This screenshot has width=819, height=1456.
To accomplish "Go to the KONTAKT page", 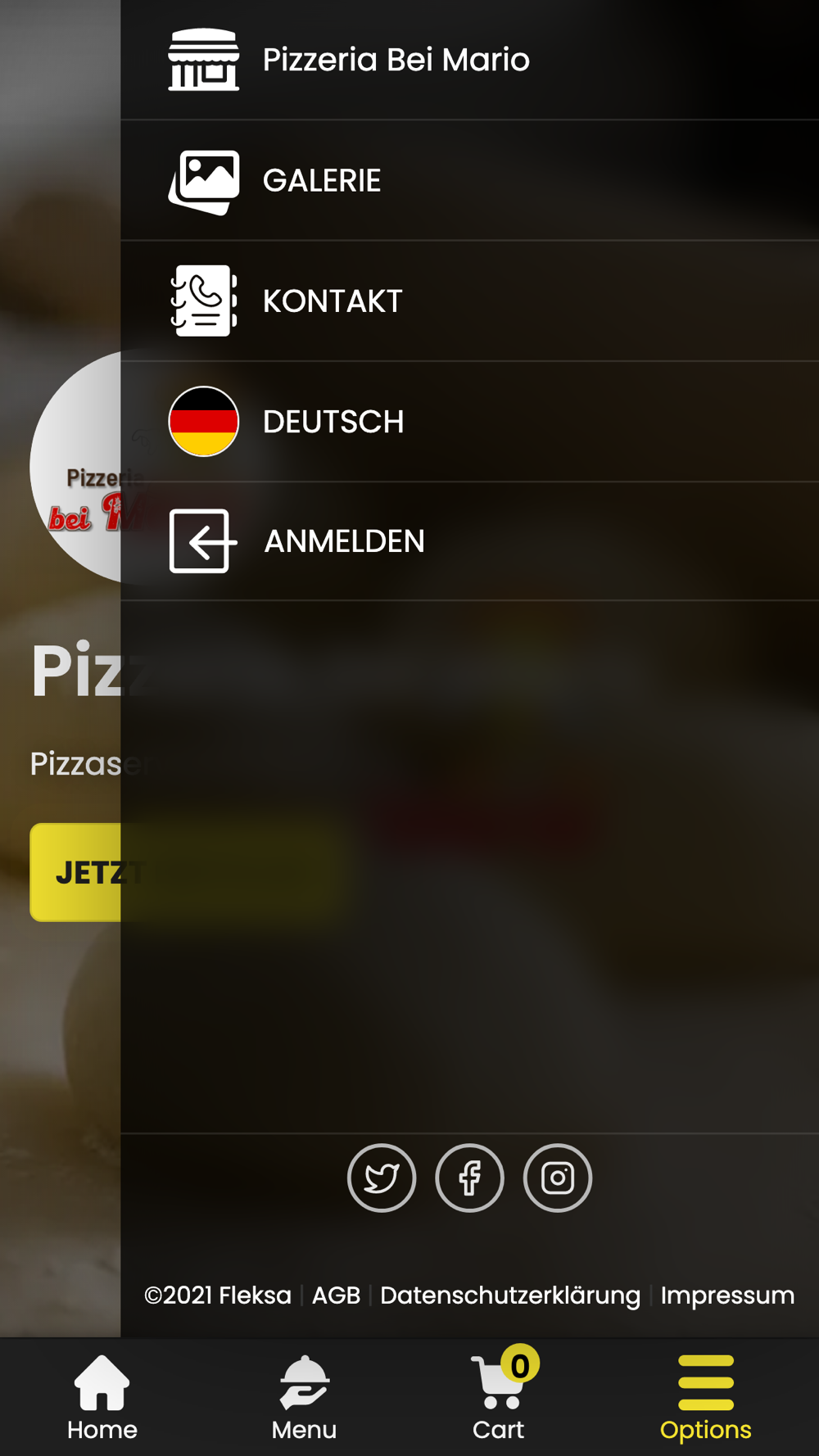I will pyautogui.click(x=332, y=301).
